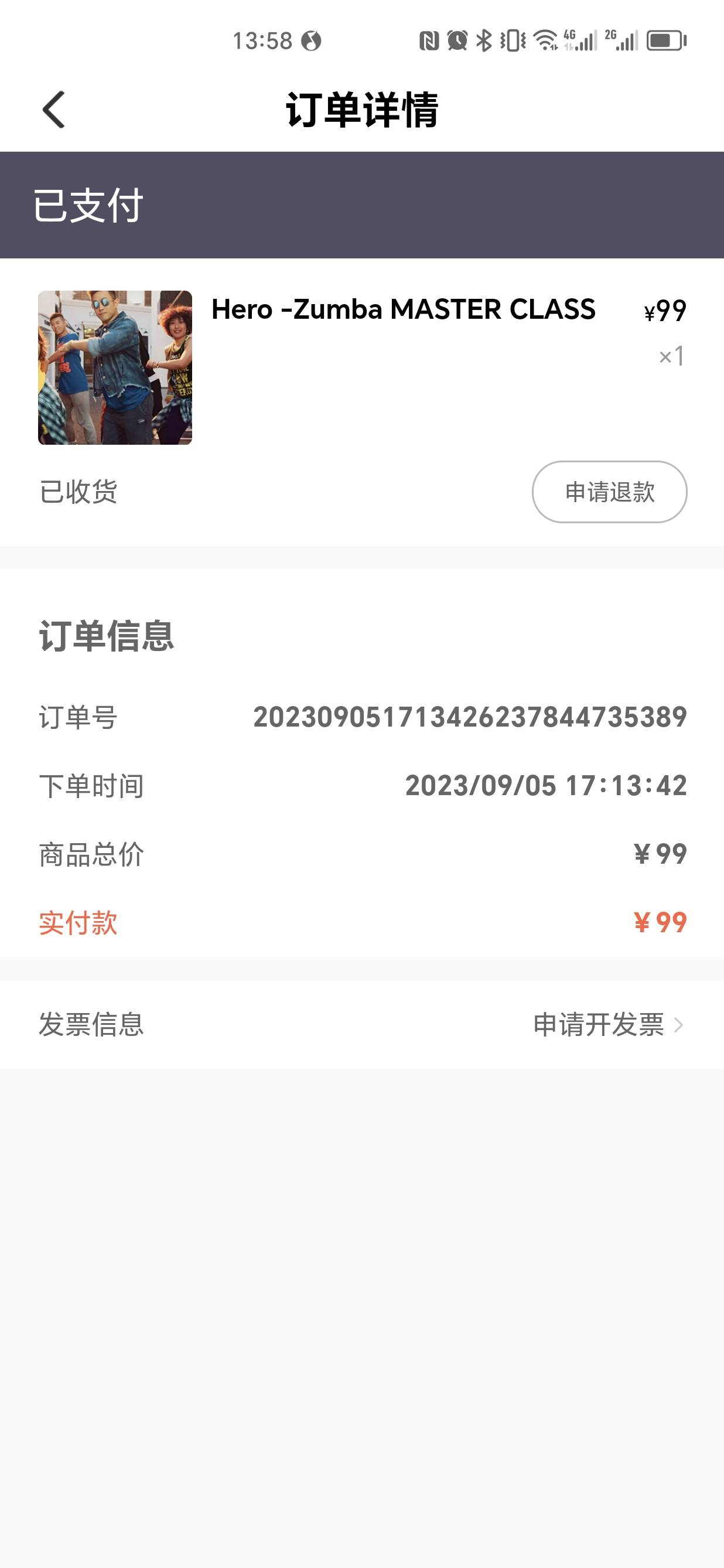Open 申请开发票 invoice request

(x=608, y=1024)
